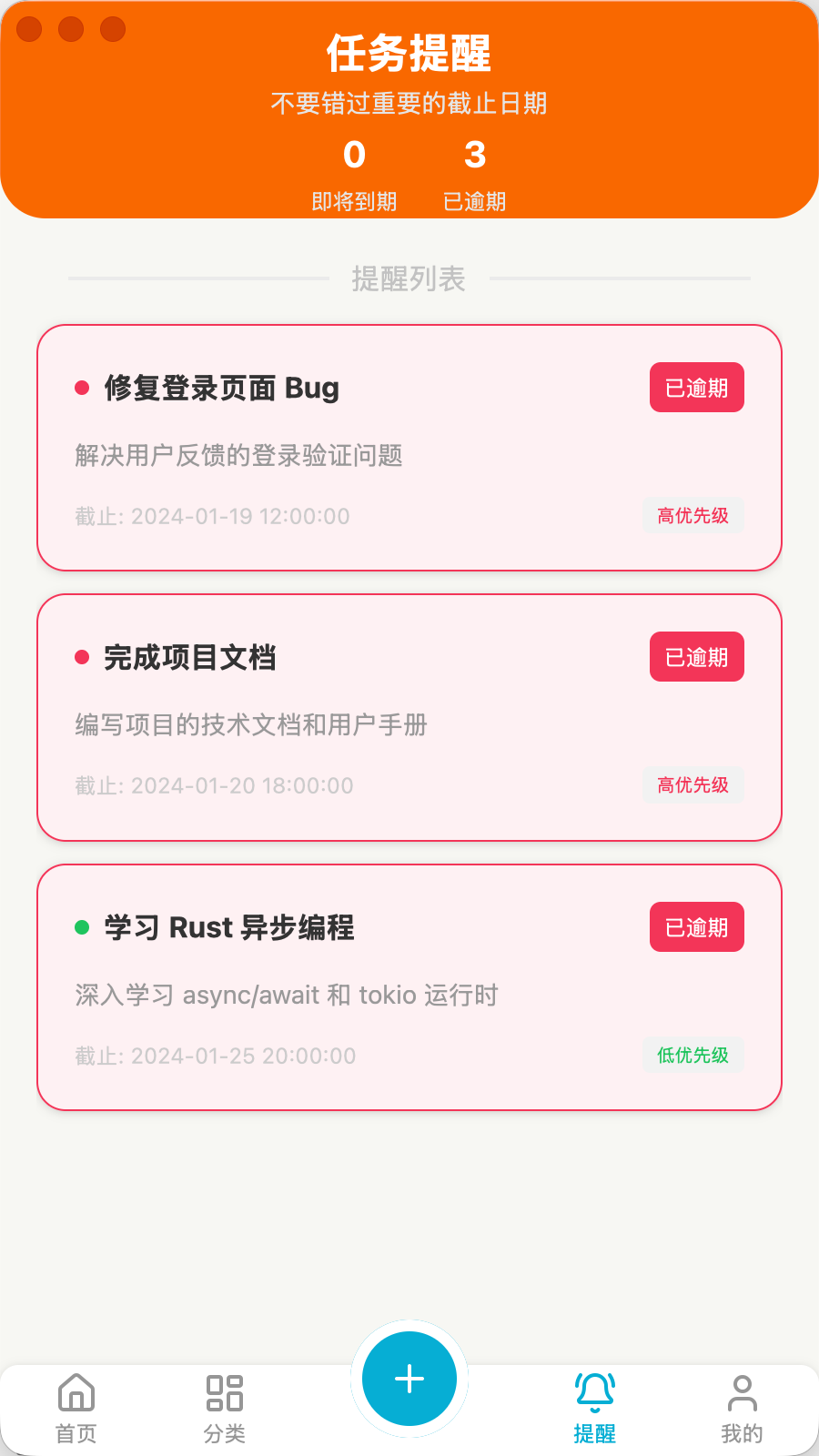Switch to the 首页 tab
This screenshot has width=819, height=1456.
point(77,1406)
